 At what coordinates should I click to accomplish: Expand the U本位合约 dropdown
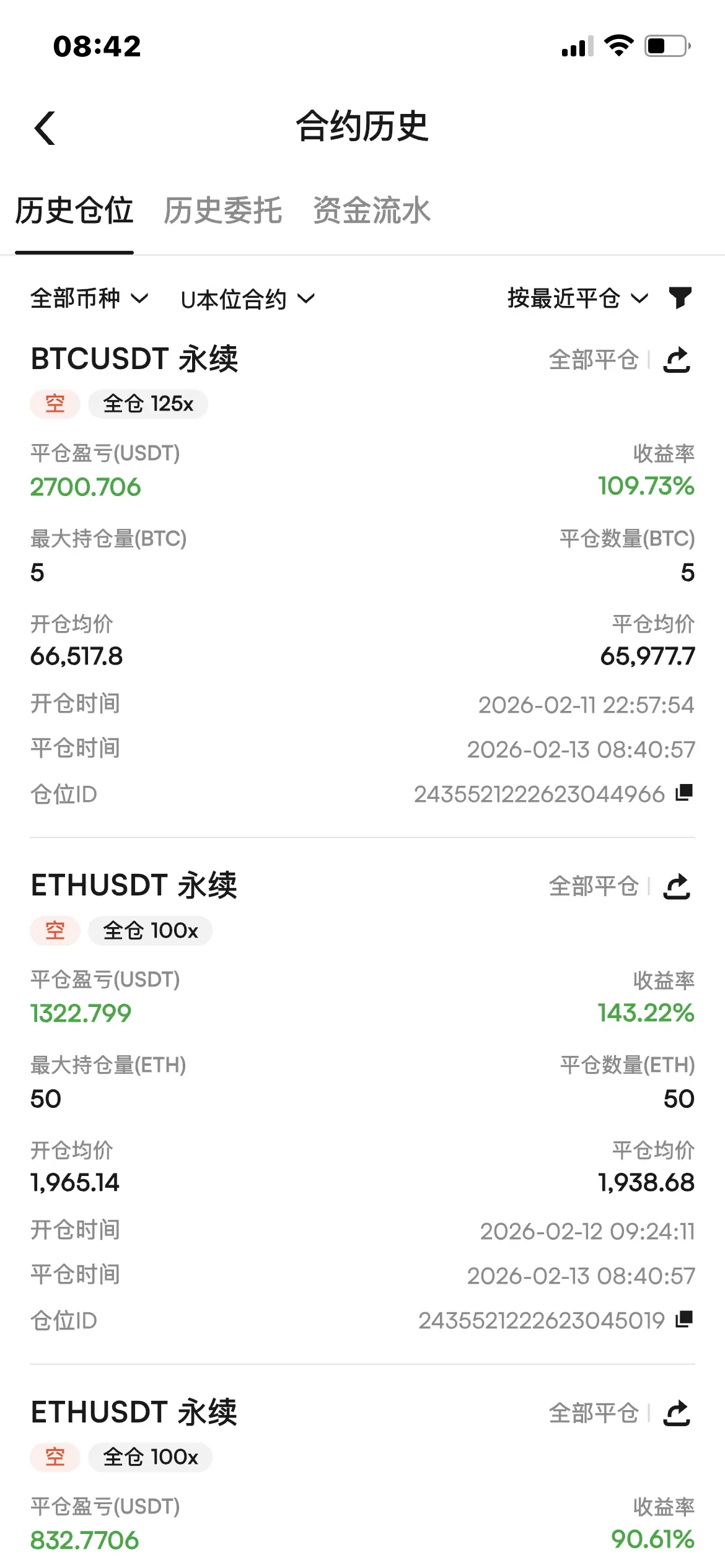tap(248, 300)
